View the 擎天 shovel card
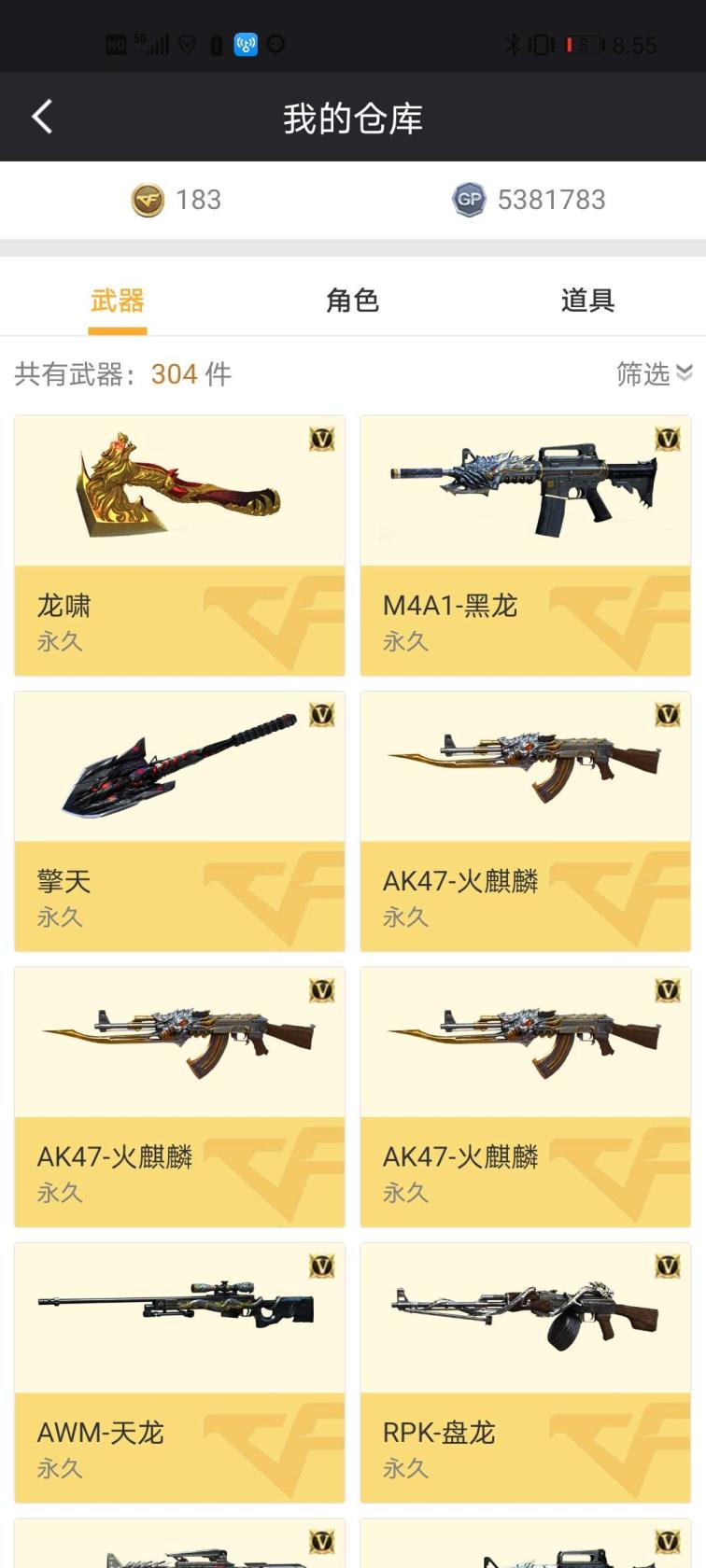Screen dimensions: 706x1568 [x=179, y=820]
